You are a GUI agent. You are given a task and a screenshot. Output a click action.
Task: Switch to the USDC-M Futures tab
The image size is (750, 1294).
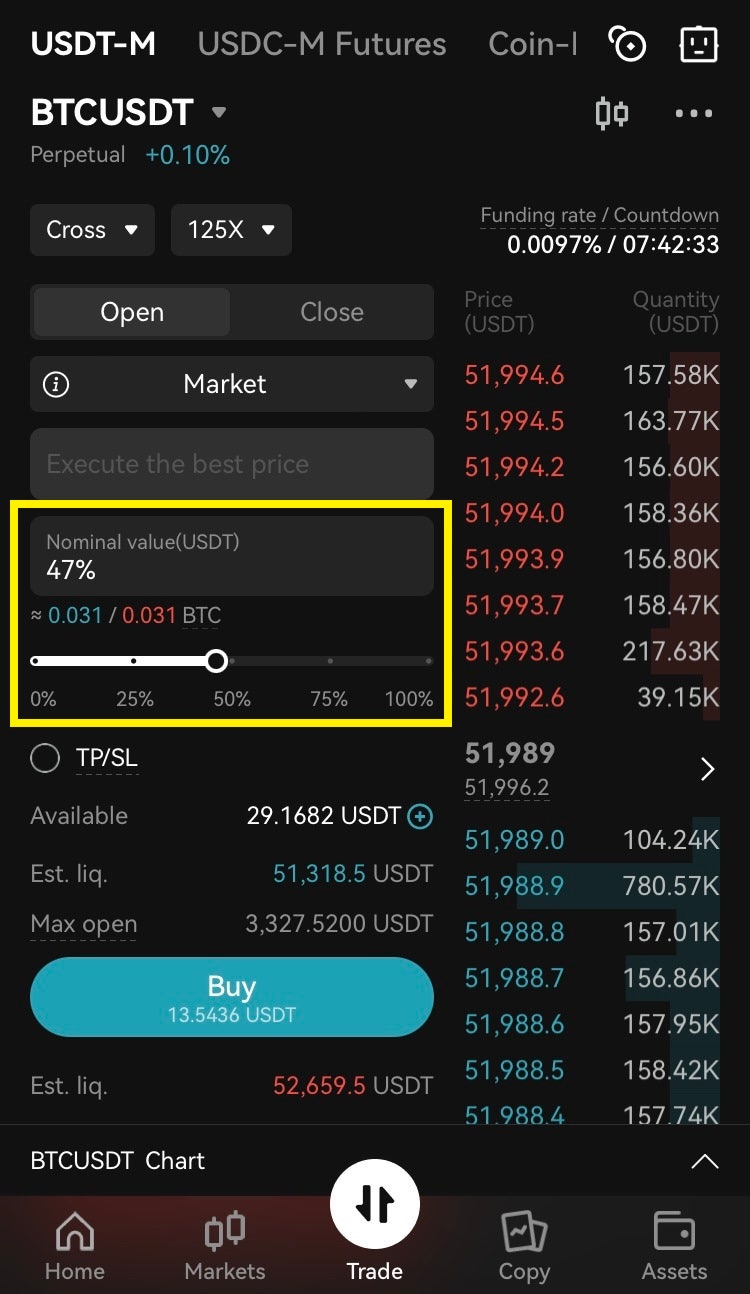tap(322, 44)
